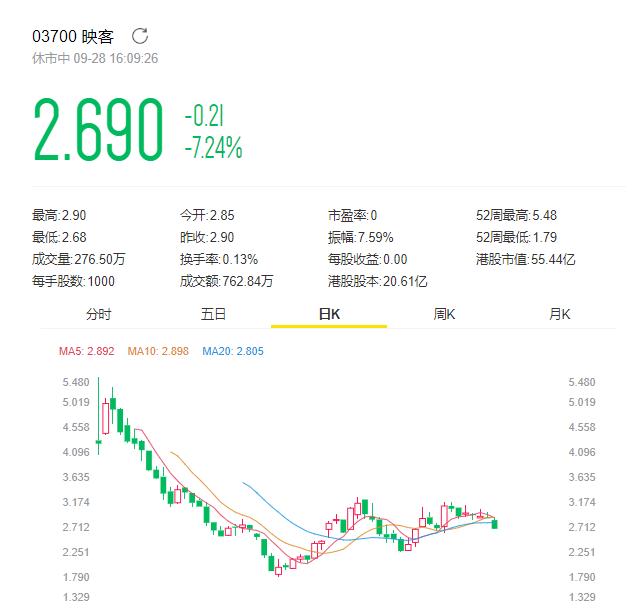Open the 月K chart tab

[560, 314]
